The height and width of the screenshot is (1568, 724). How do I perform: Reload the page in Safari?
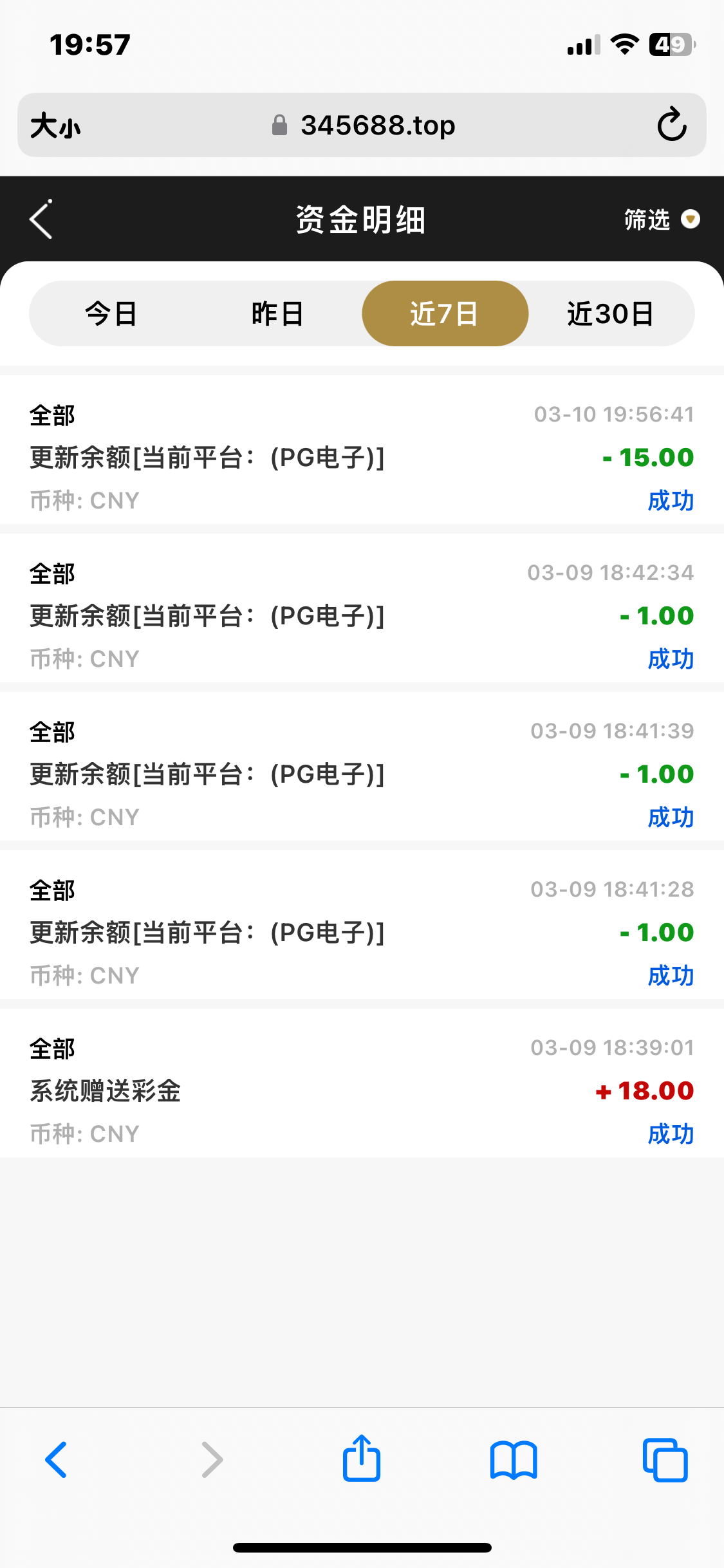pyautogui.click(x=671, y=125)
